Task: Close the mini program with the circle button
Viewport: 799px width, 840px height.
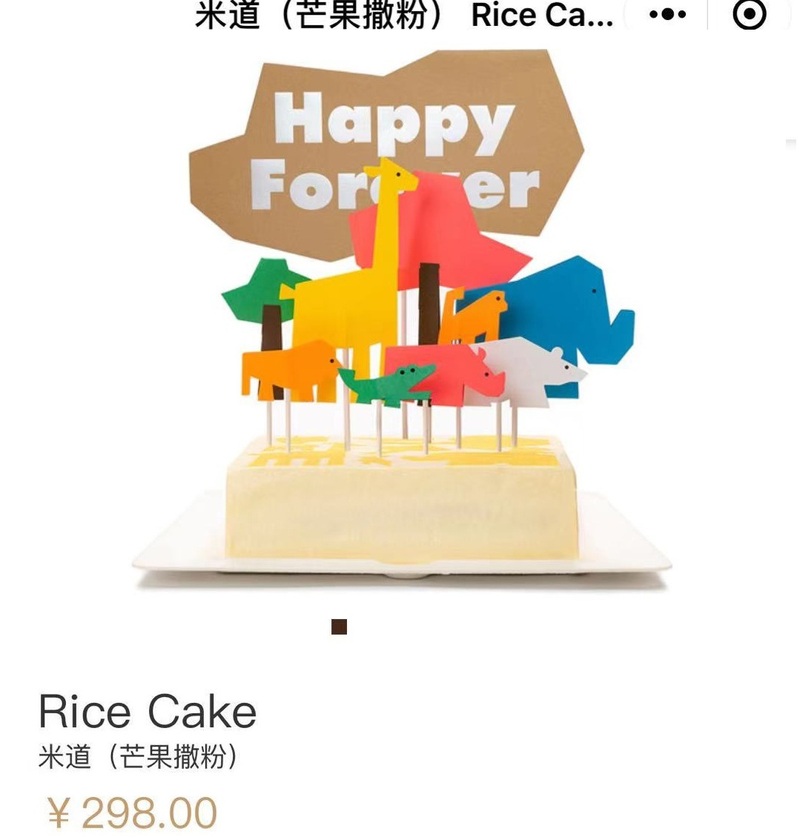Action: tap(750, 15)
